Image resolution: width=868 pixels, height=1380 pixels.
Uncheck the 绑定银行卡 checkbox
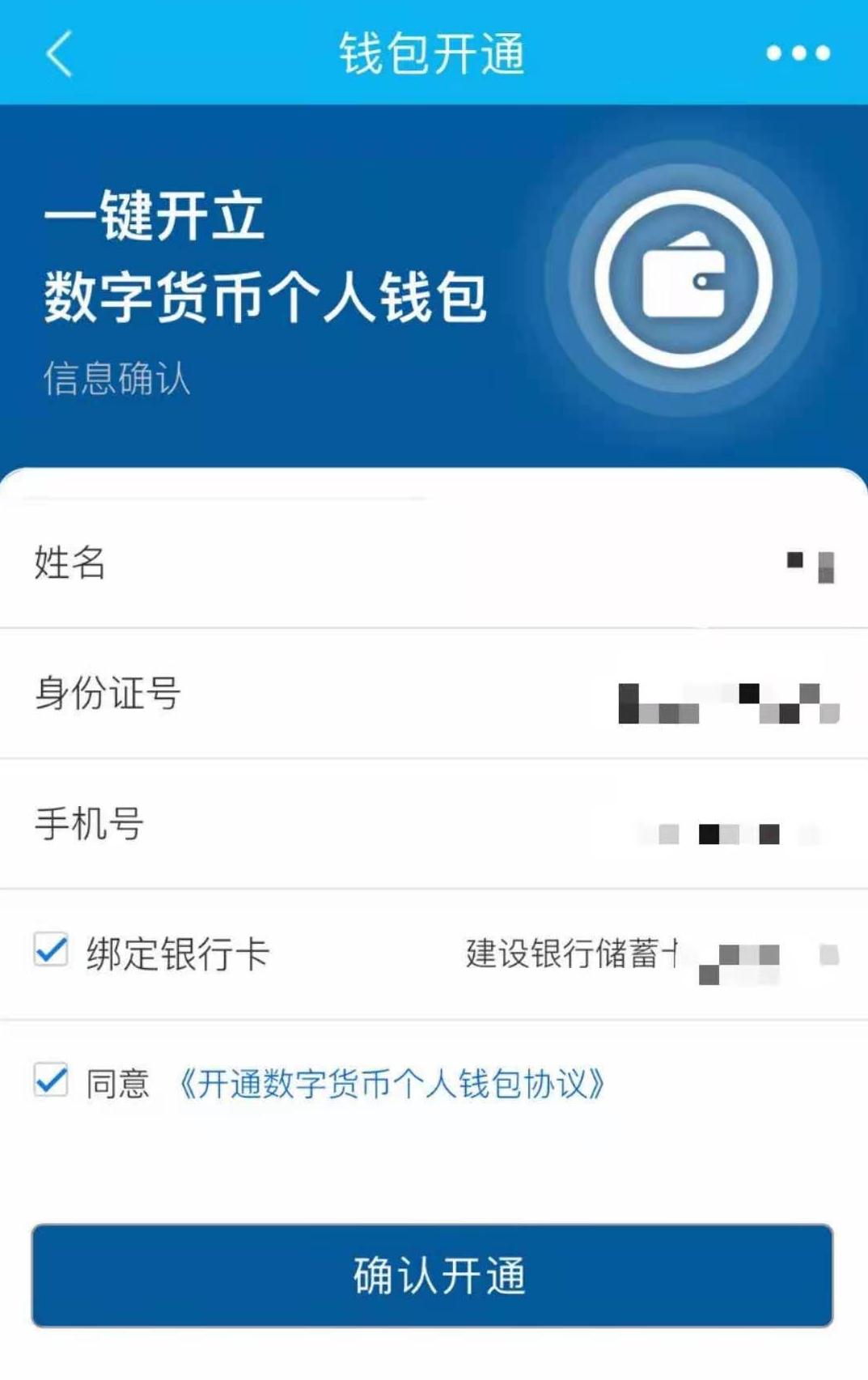pos(51,950)
